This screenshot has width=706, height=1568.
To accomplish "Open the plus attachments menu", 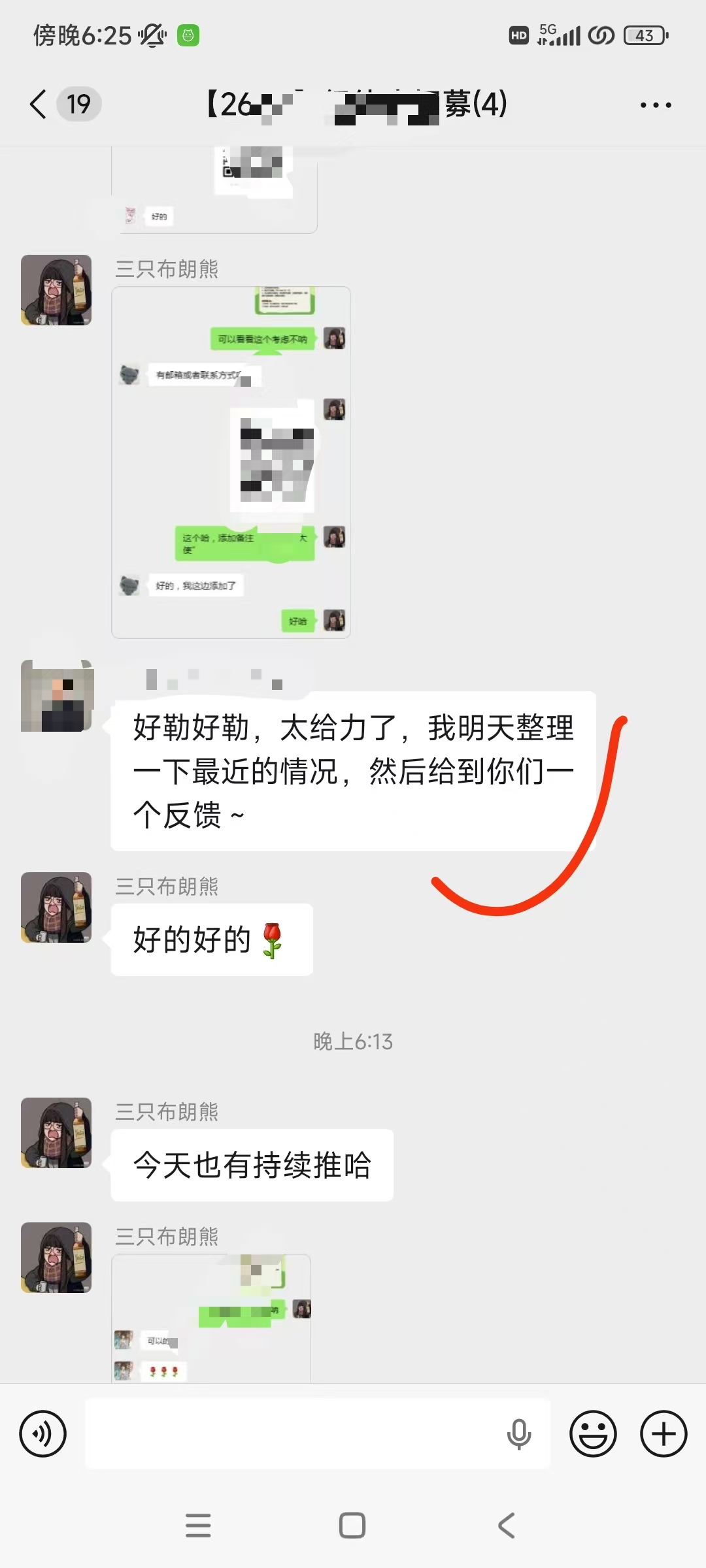I will [664, 1434].
